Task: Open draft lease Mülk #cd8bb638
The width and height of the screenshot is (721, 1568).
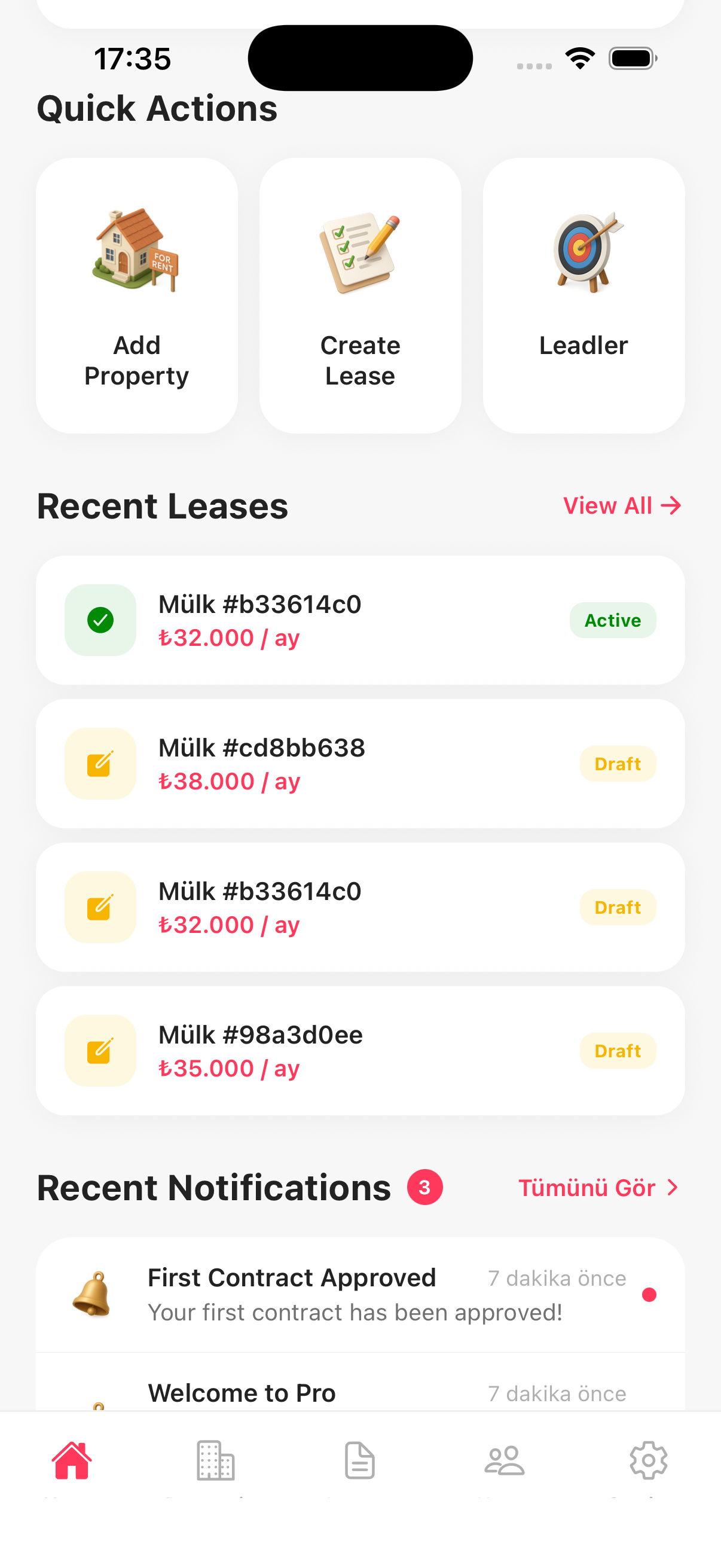Action: pos(360,764)
